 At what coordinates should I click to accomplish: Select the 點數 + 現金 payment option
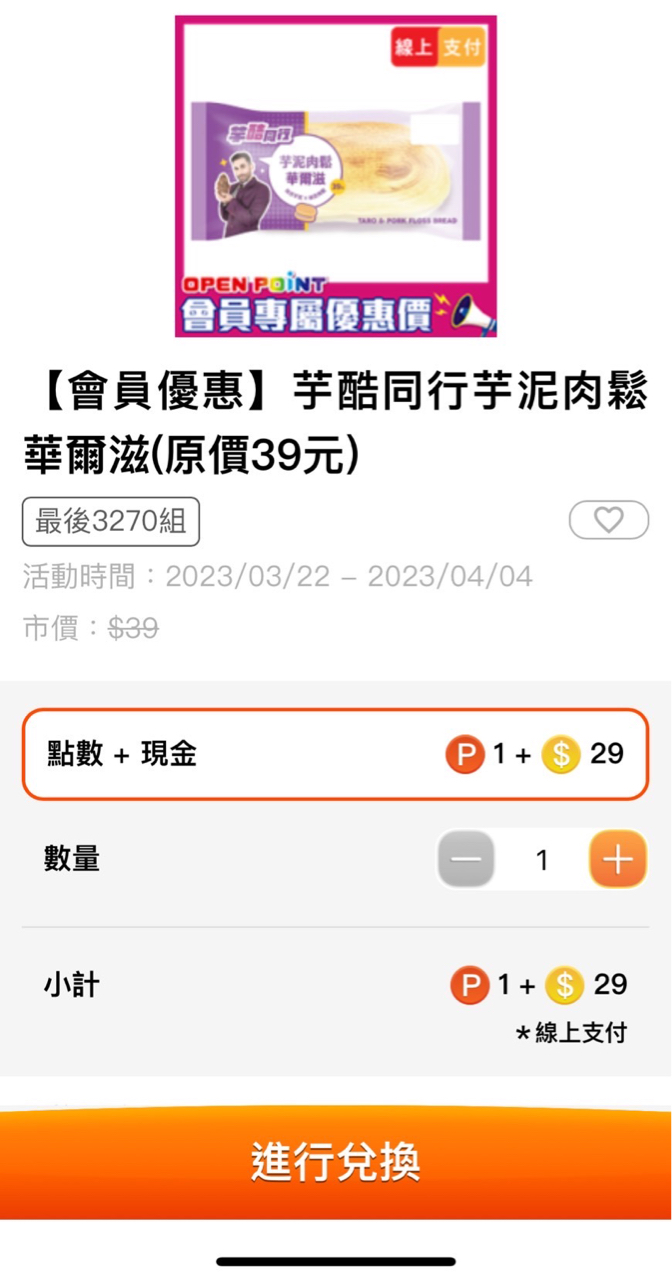point(336,754)
